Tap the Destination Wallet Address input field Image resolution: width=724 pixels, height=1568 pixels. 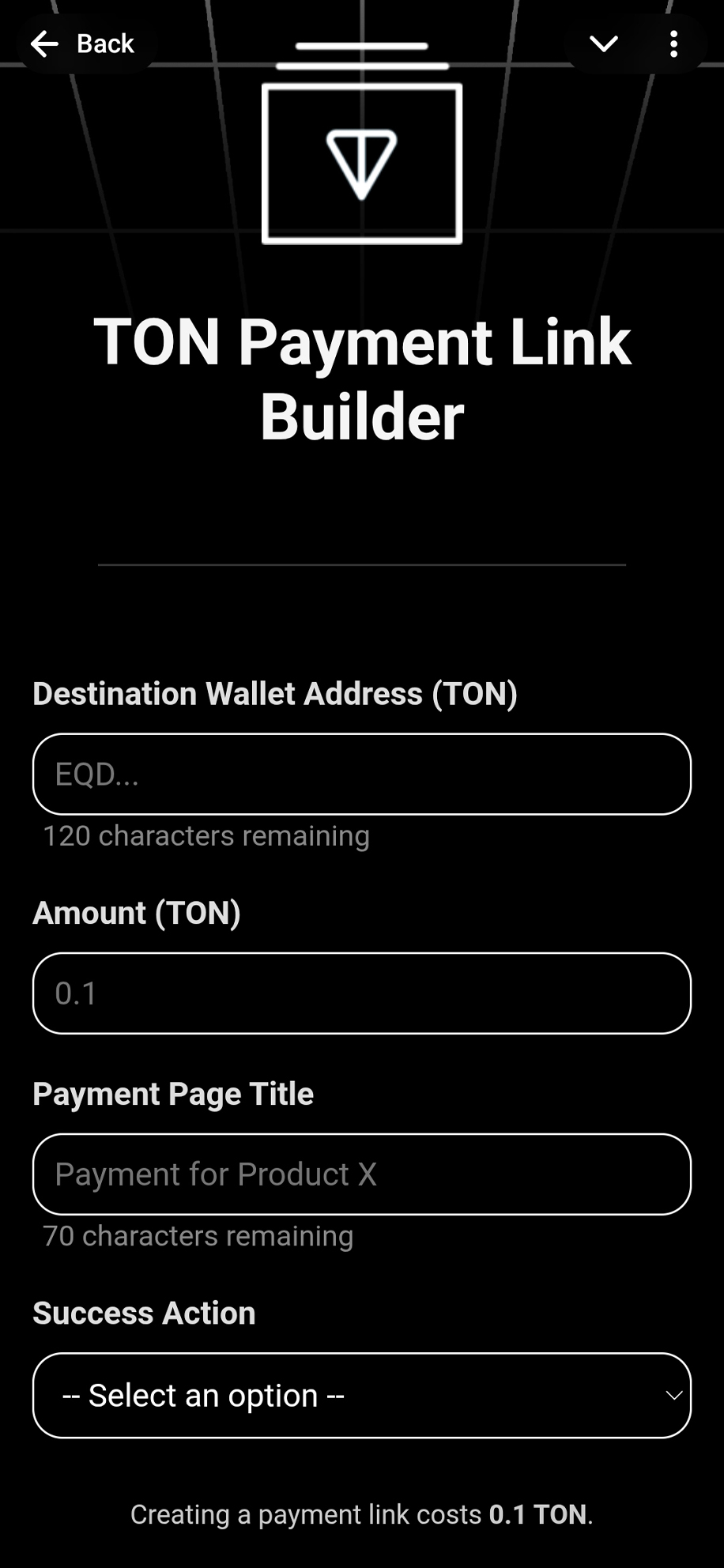coord(362,775)
